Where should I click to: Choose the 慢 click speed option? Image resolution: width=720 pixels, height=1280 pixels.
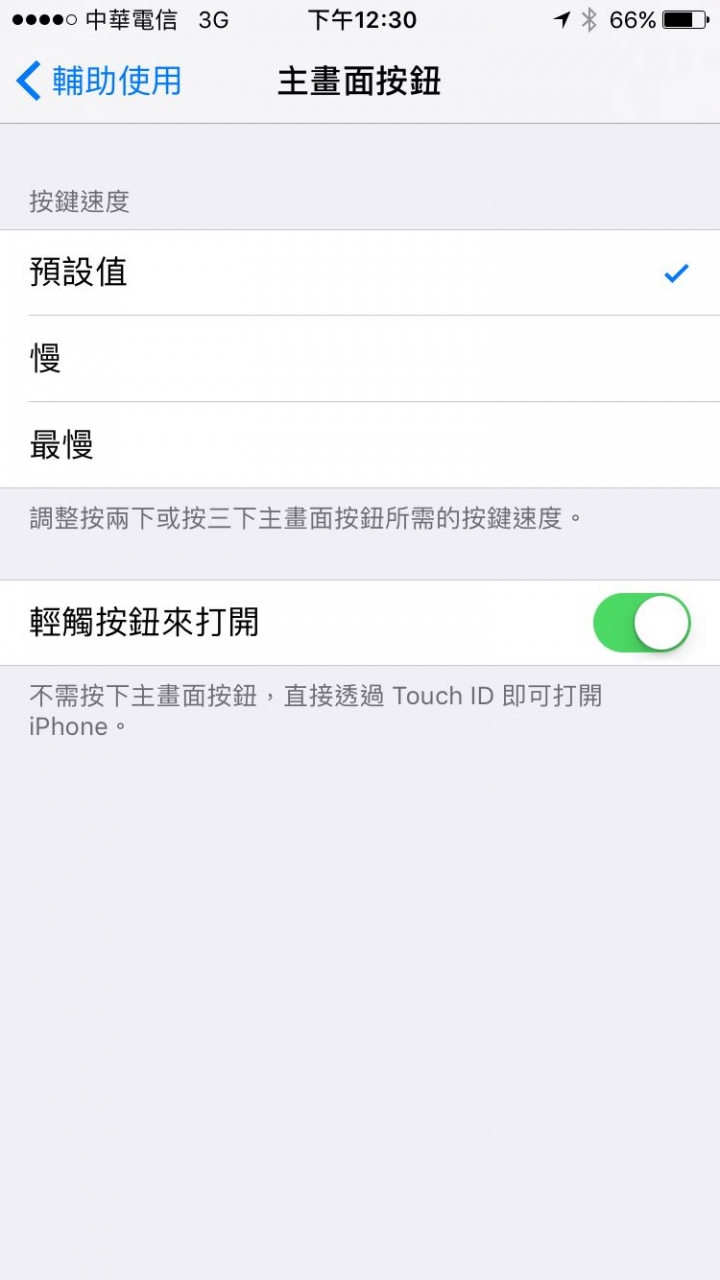click(360, 359)
